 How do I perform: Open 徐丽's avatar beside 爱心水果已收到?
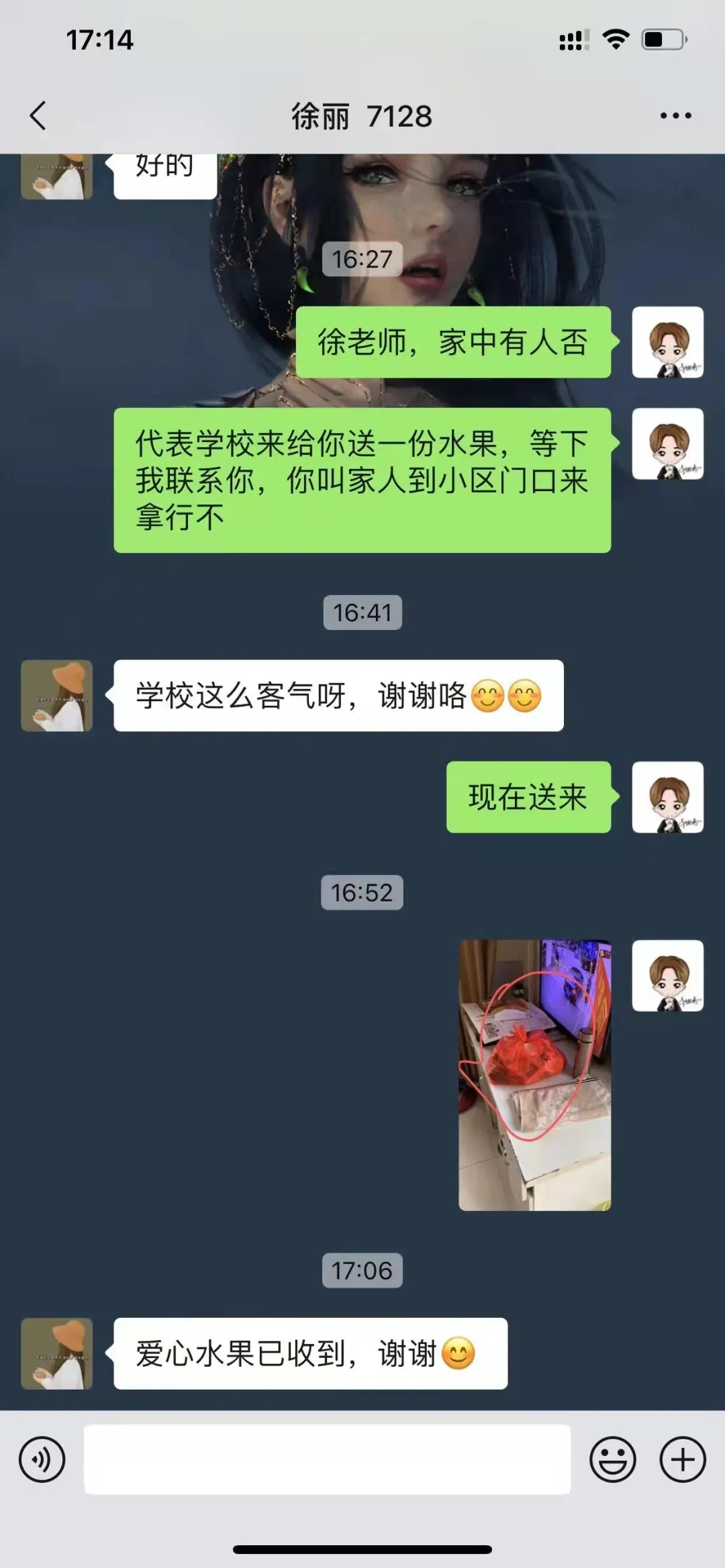click(57, 1353)
